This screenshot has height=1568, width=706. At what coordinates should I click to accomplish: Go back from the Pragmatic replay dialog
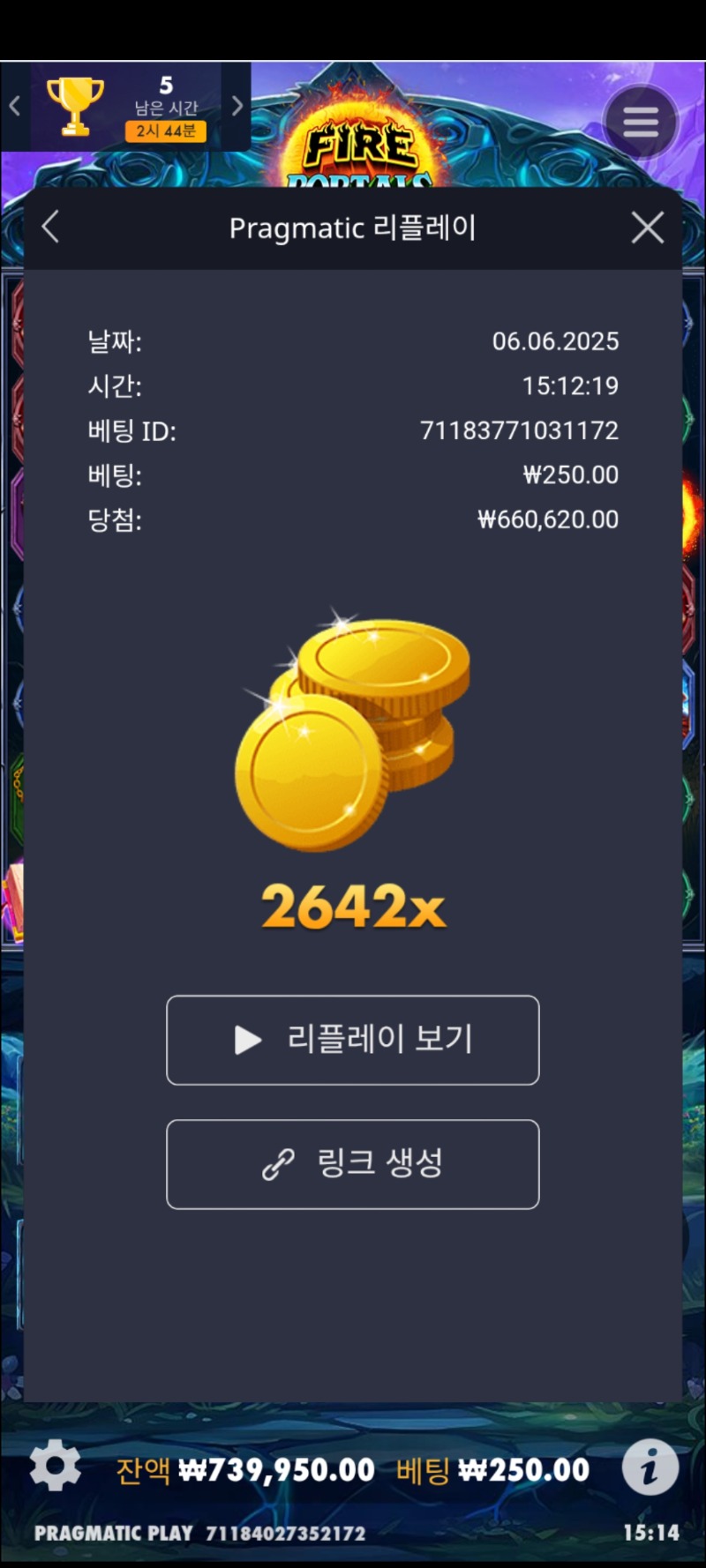click(x=51, y=228)
